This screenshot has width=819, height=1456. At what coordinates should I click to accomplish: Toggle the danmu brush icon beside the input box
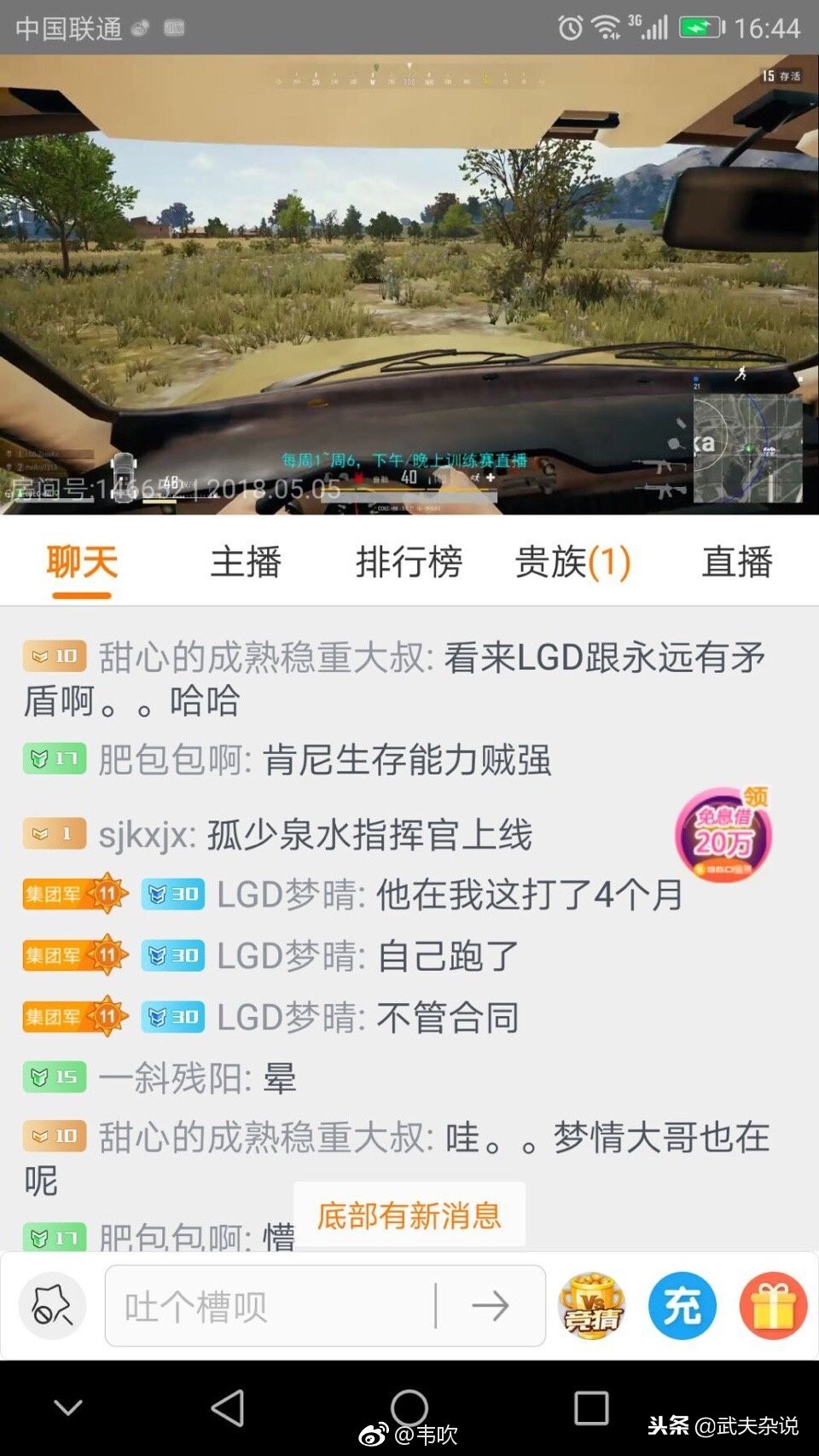point(51,1304)
